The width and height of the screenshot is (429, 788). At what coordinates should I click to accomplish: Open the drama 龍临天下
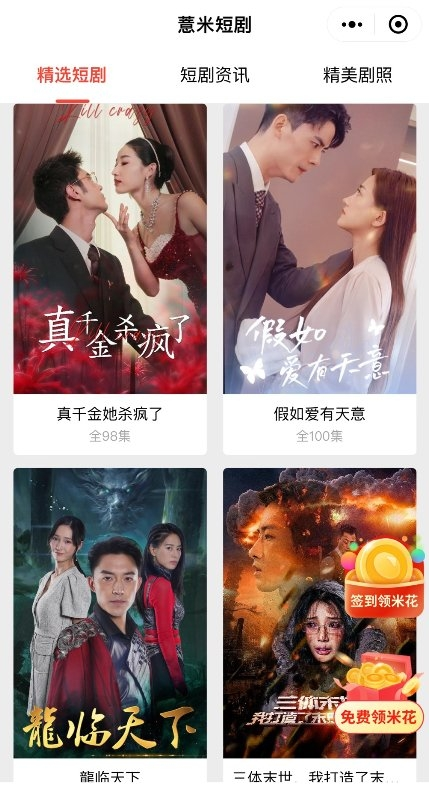[x=110, y=627]
